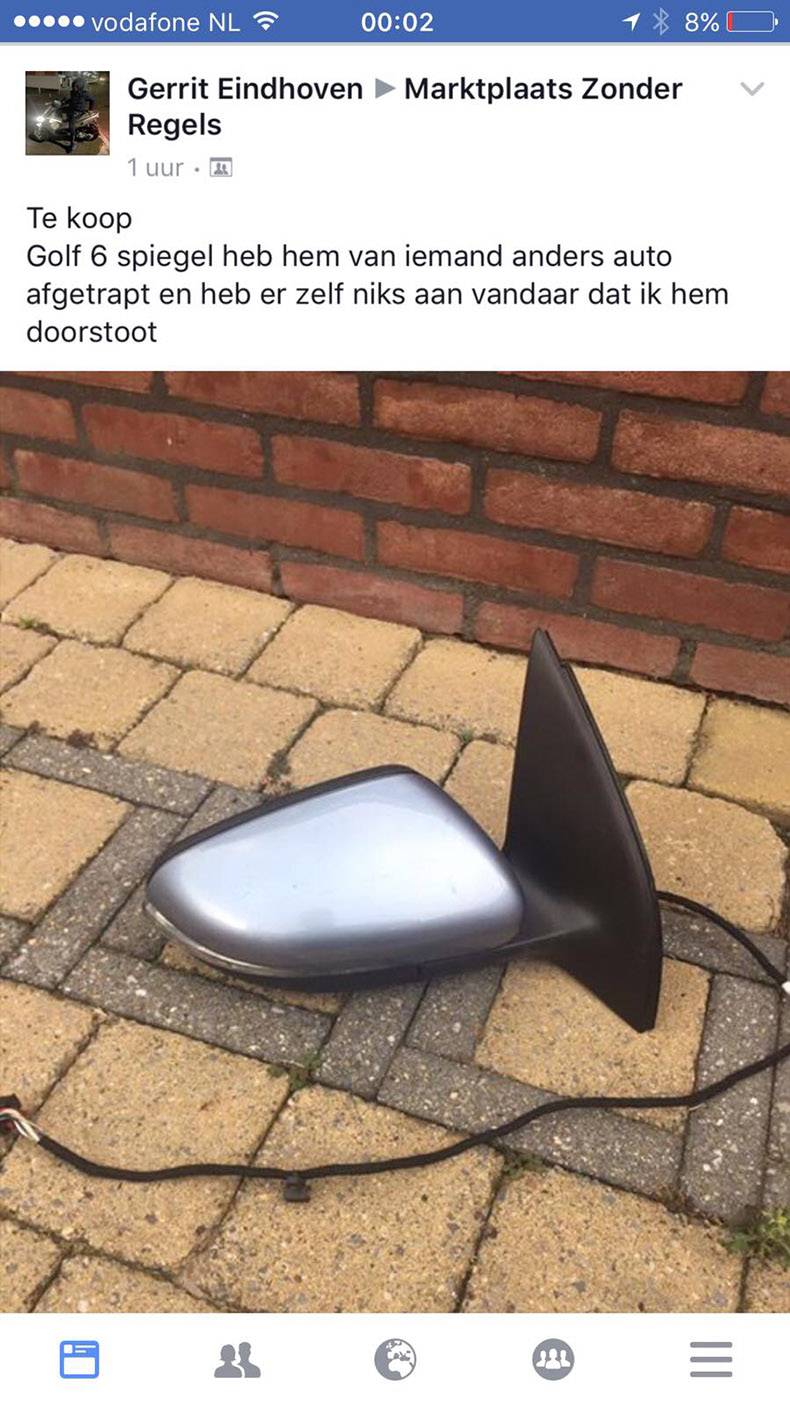The image size is (790, 1406).
Task: Switch to the News Feed tab
Action: tap(80, 1359)
